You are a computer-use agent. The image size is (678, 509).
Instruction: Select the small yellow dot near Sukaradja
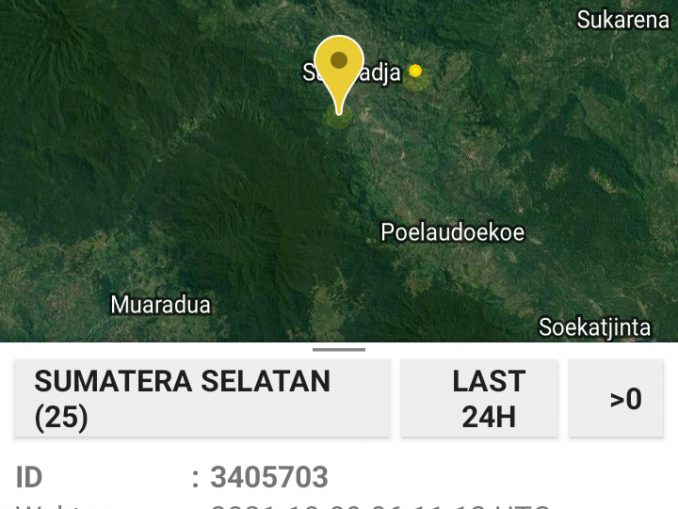pyautogui.click(x=416, y=71)
